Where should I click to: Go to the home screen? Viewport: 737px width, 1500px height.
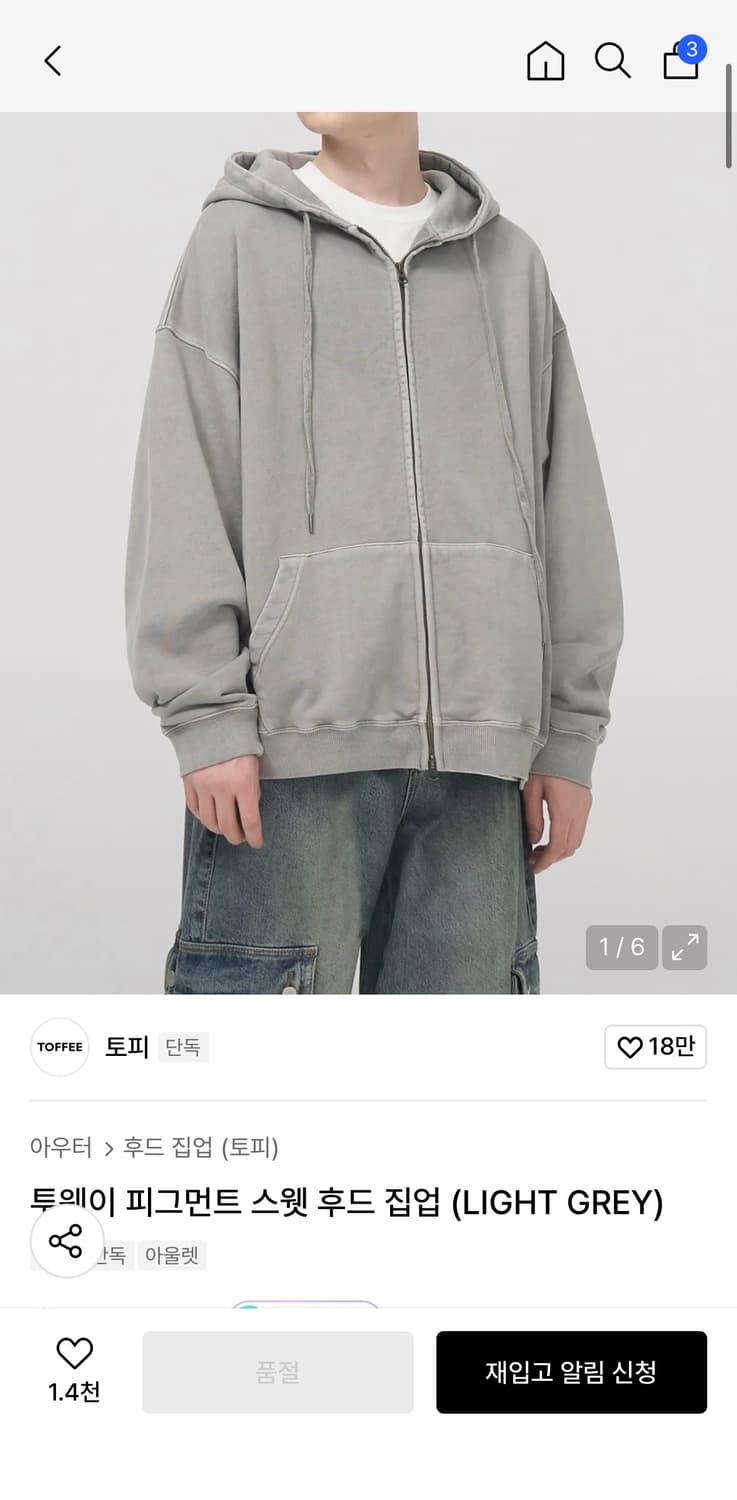pyautogui.click(x=545, y=60)
